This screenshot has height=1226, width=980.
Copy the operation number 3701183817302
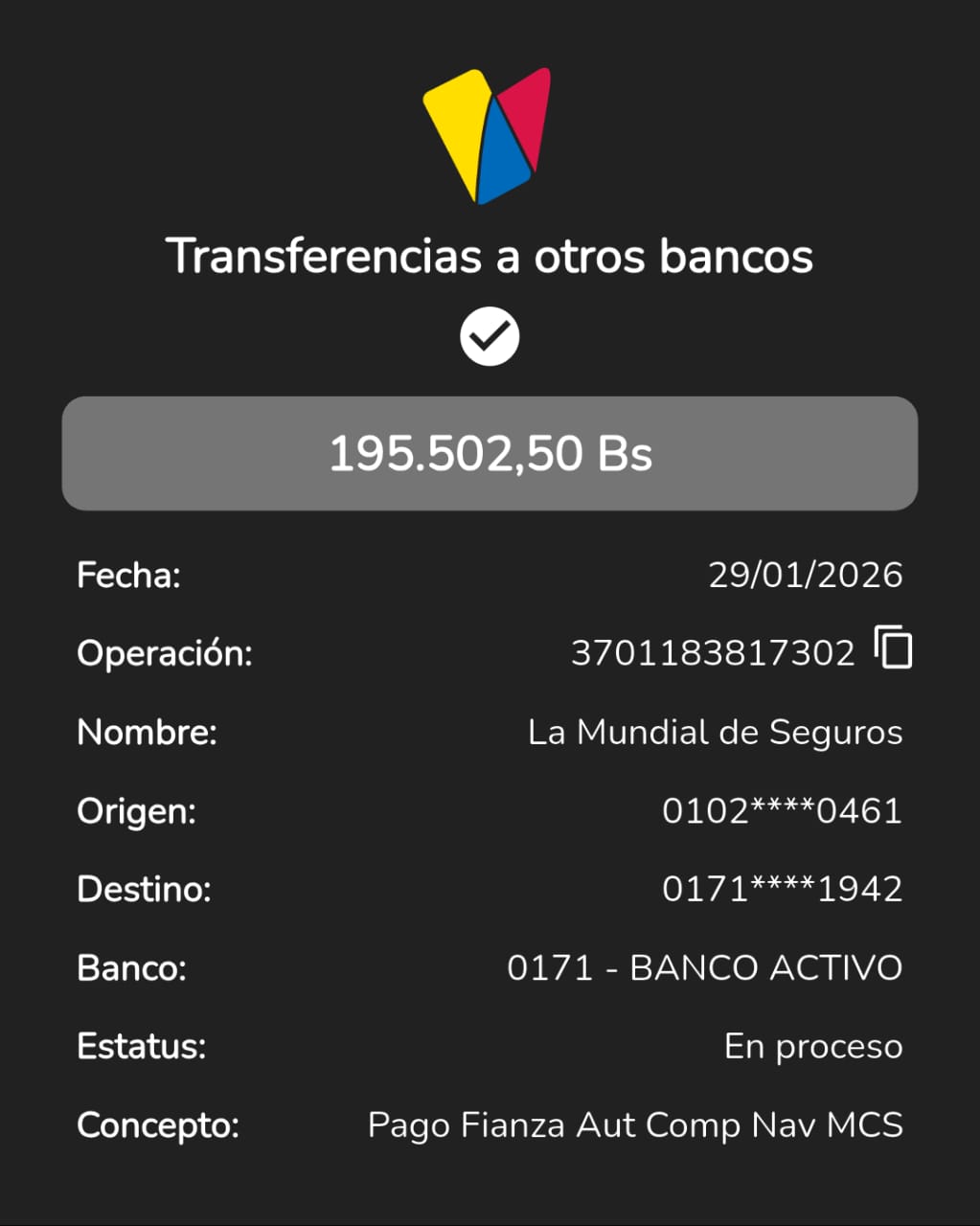pos(893,648)
